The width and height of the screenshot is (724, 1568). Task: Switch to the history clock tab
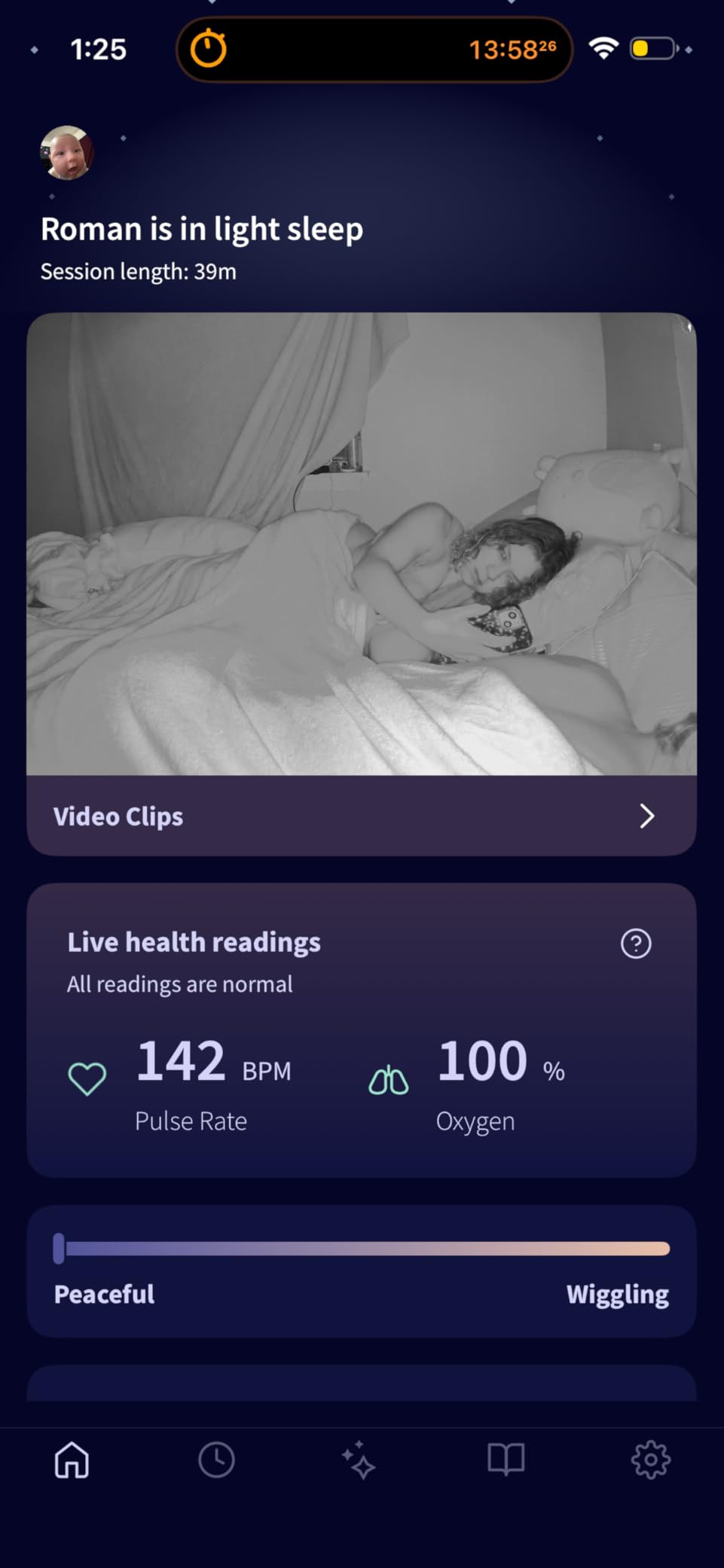click(x=216, y=1460)
